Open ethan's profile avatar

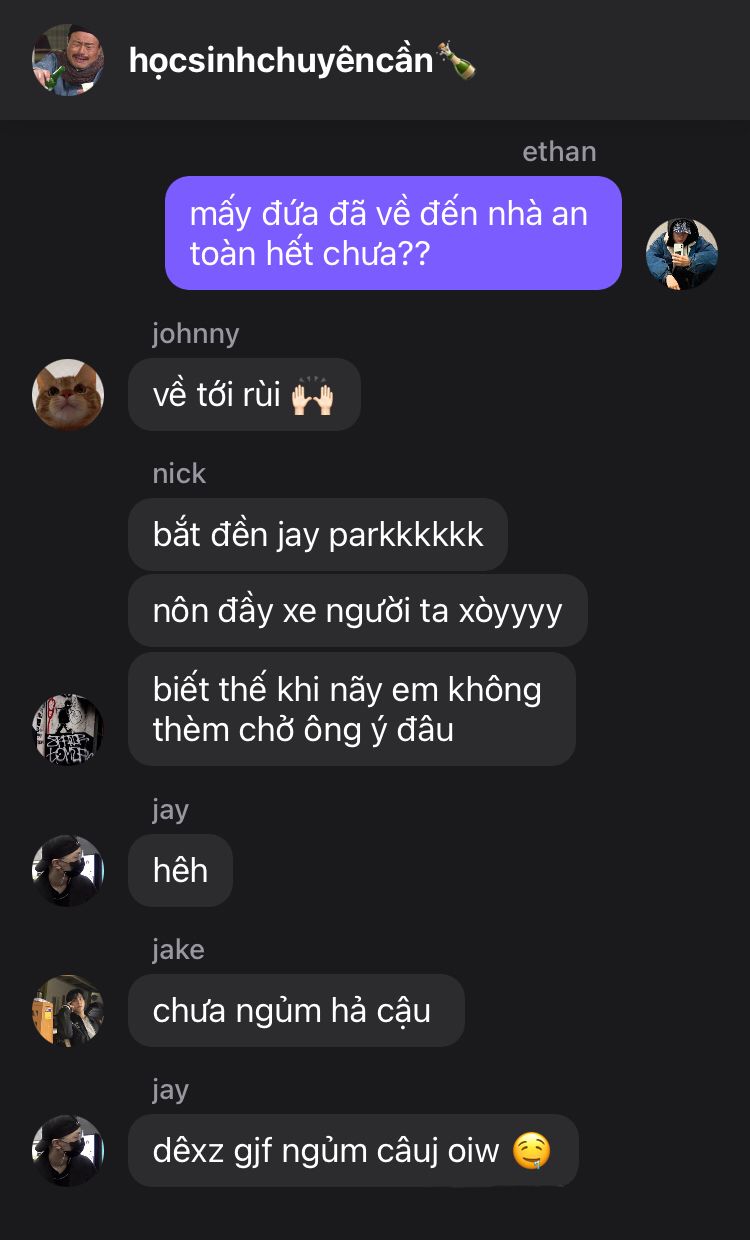(682, 254)
